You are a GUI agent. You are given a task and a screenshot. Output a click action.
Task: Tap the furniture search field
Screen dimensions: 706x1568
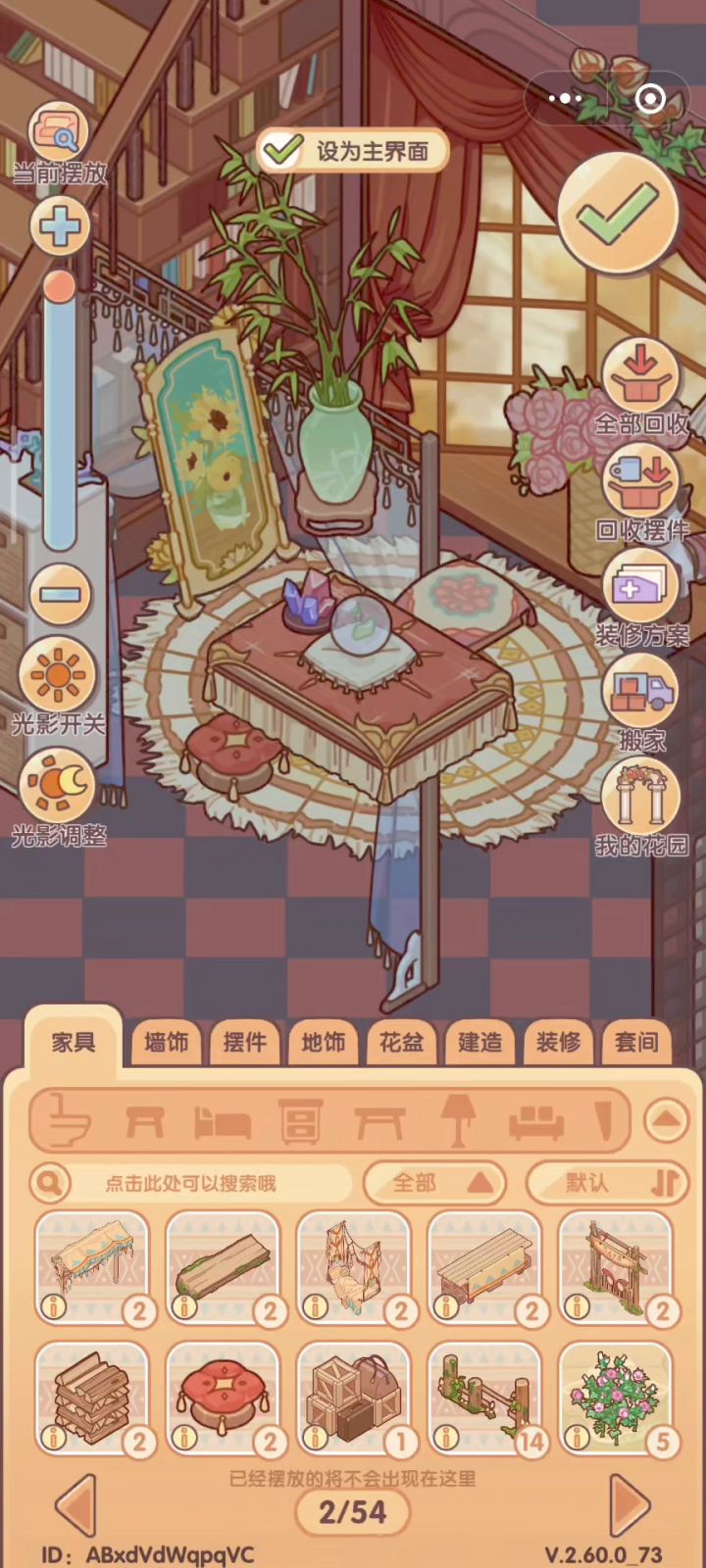click(x=190, y=1183)
